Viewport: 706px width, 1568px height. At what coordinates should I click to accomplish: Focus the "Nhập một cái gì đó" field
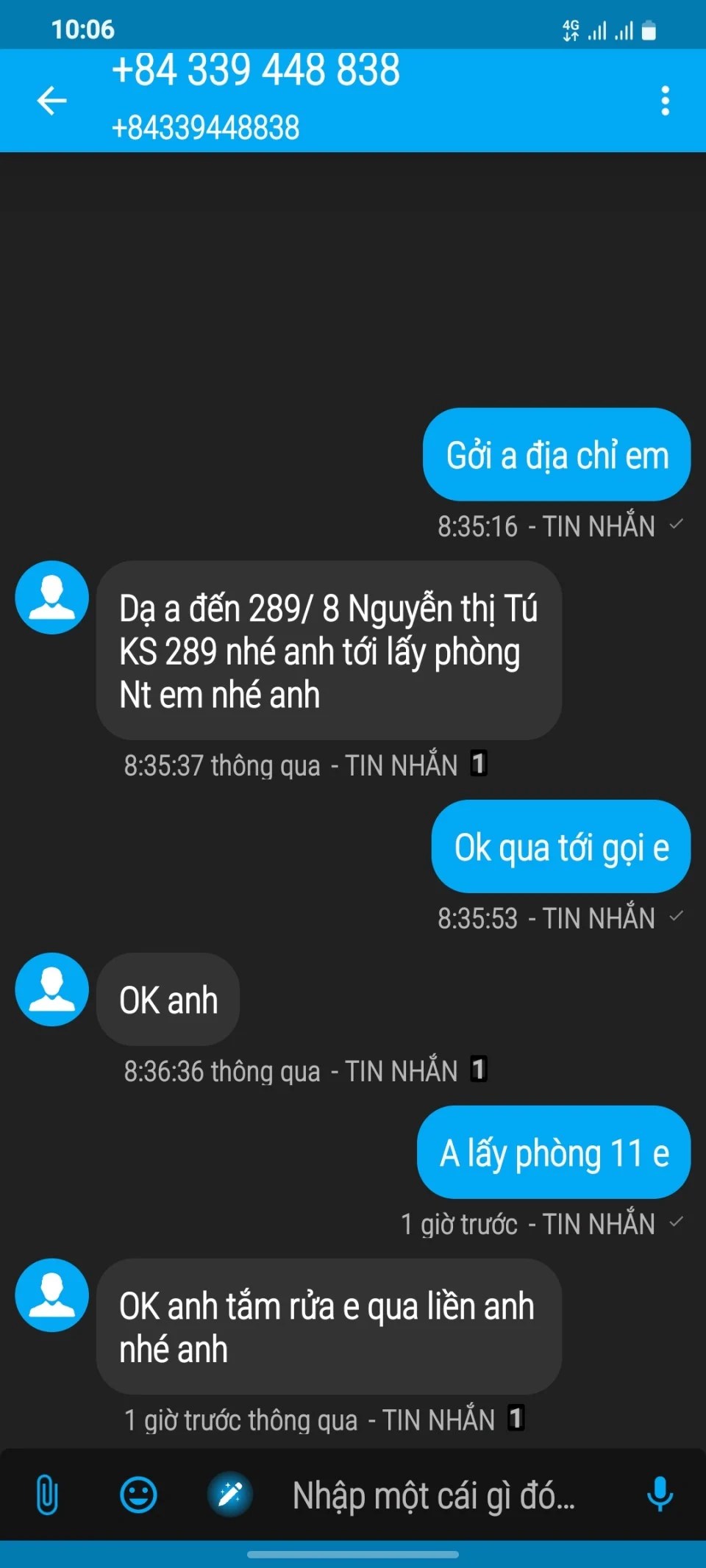[x=434, y=1496]
